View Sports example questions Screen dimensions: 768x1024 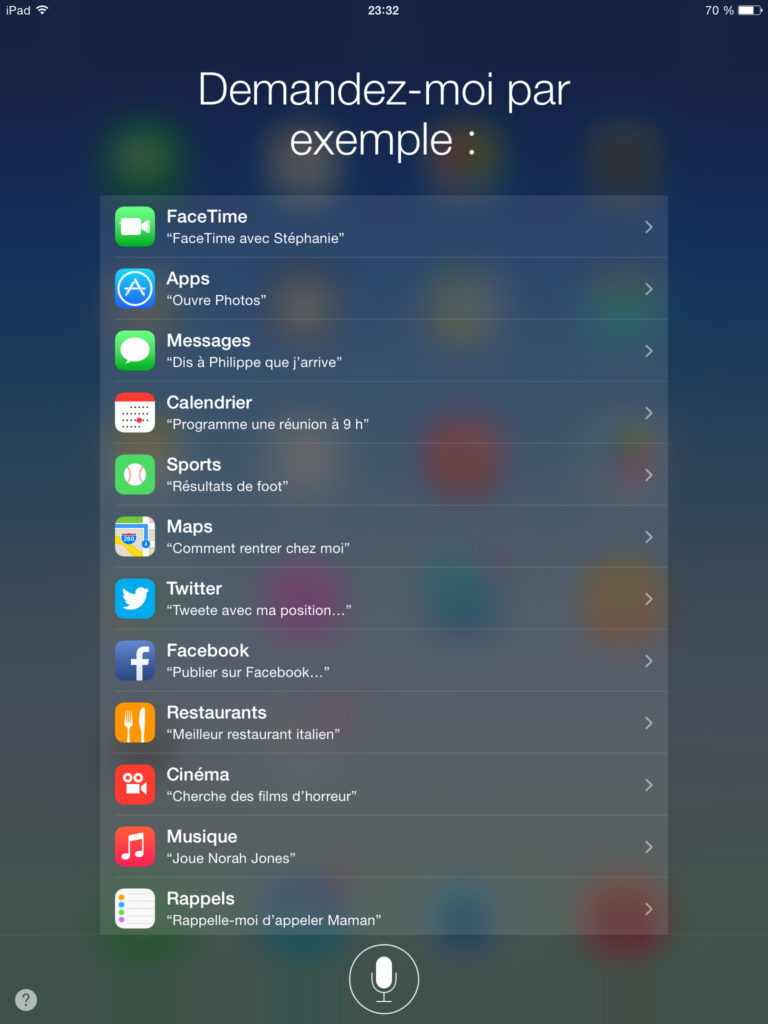[x=383, y=475]
